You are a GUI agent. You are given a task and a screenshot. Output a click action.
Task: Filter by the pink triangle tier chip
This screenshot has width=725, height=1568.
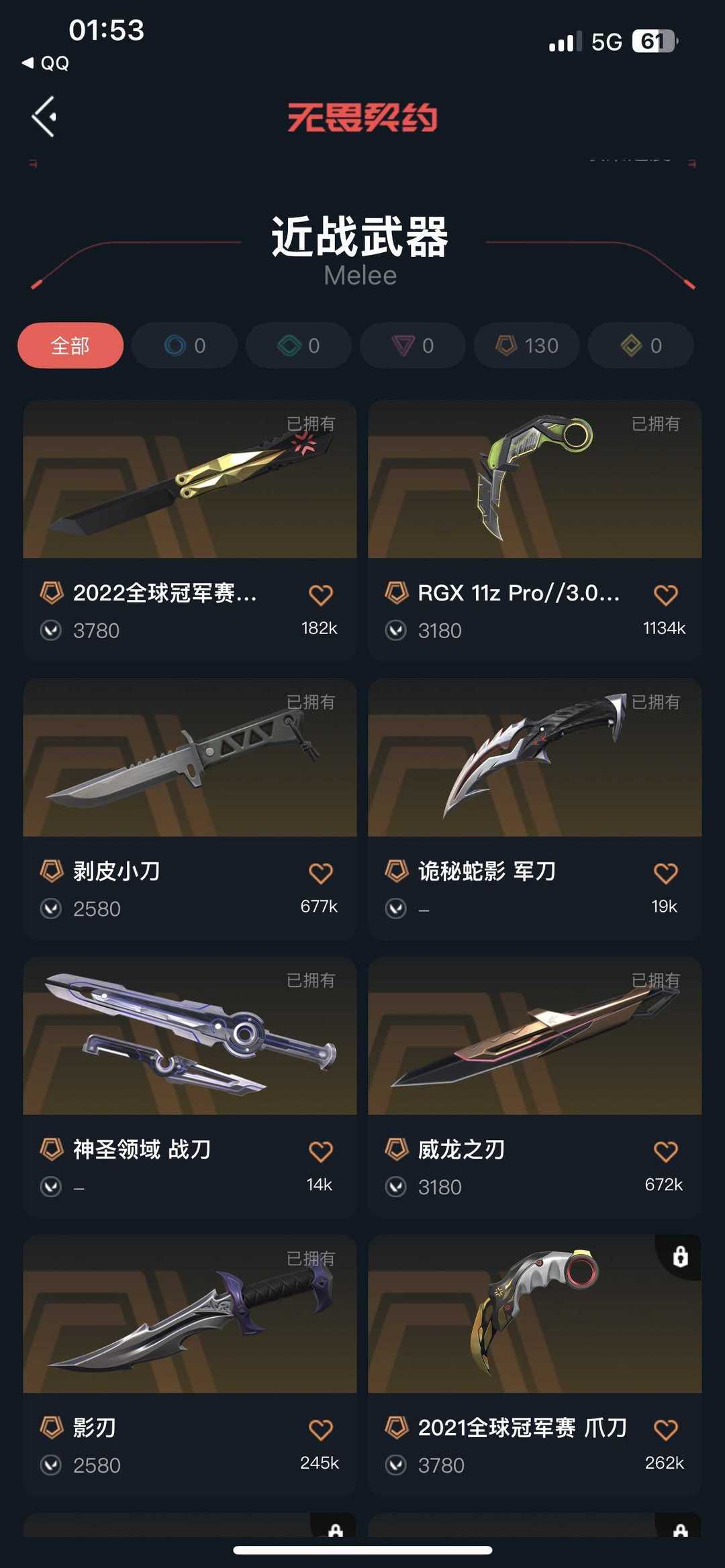[413, 346]
